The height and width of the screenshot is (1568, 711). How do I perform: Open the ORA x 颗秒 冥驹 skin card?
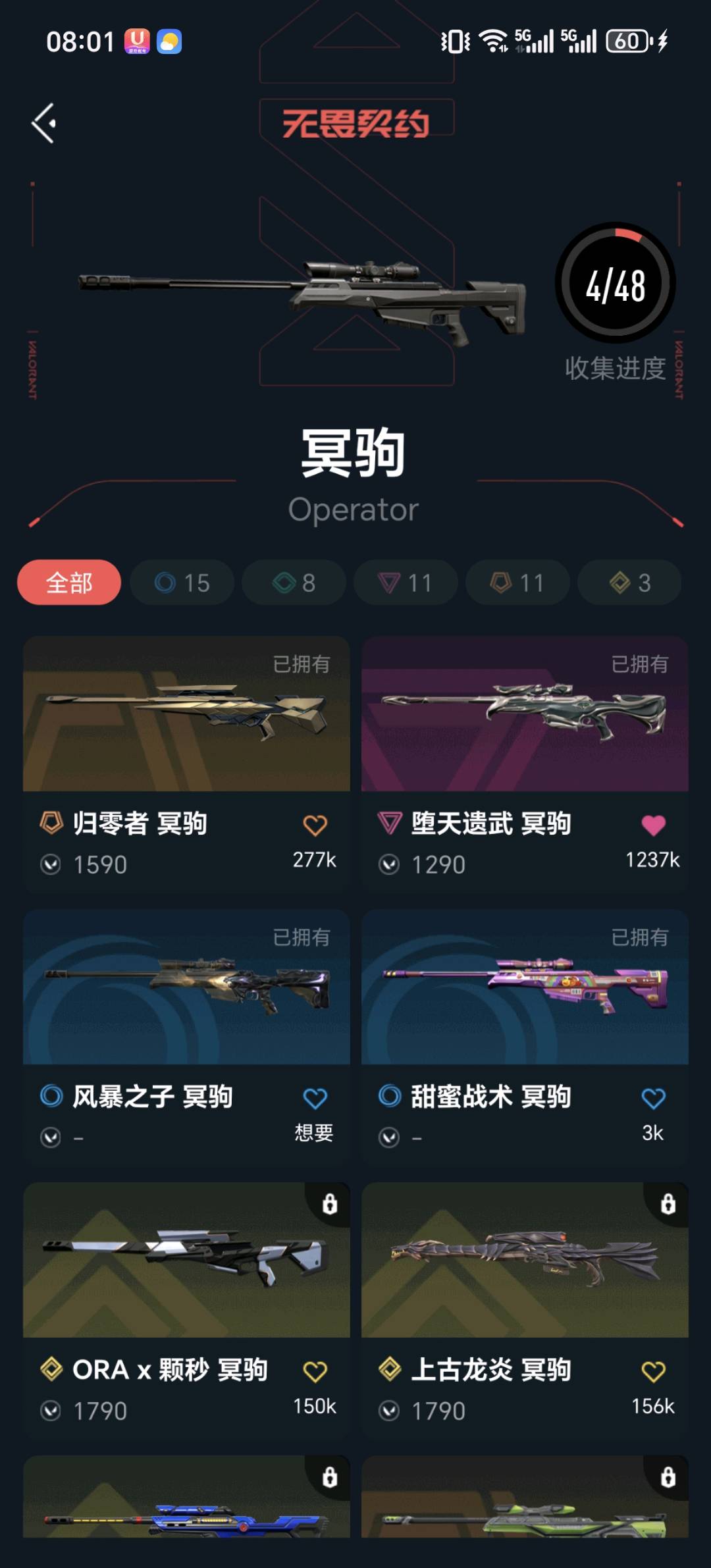pos(186,1261)
